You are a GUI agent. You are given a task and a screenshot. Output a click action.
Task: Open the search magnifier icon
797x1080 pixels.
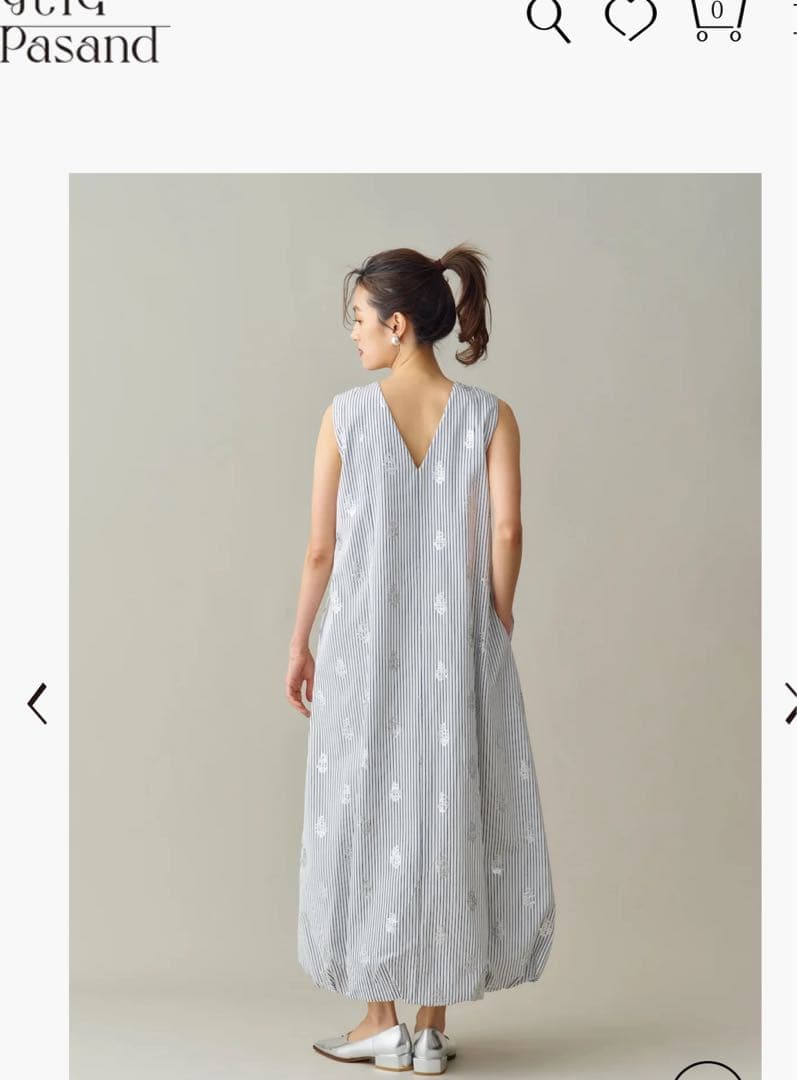click(x=548, y=19)
